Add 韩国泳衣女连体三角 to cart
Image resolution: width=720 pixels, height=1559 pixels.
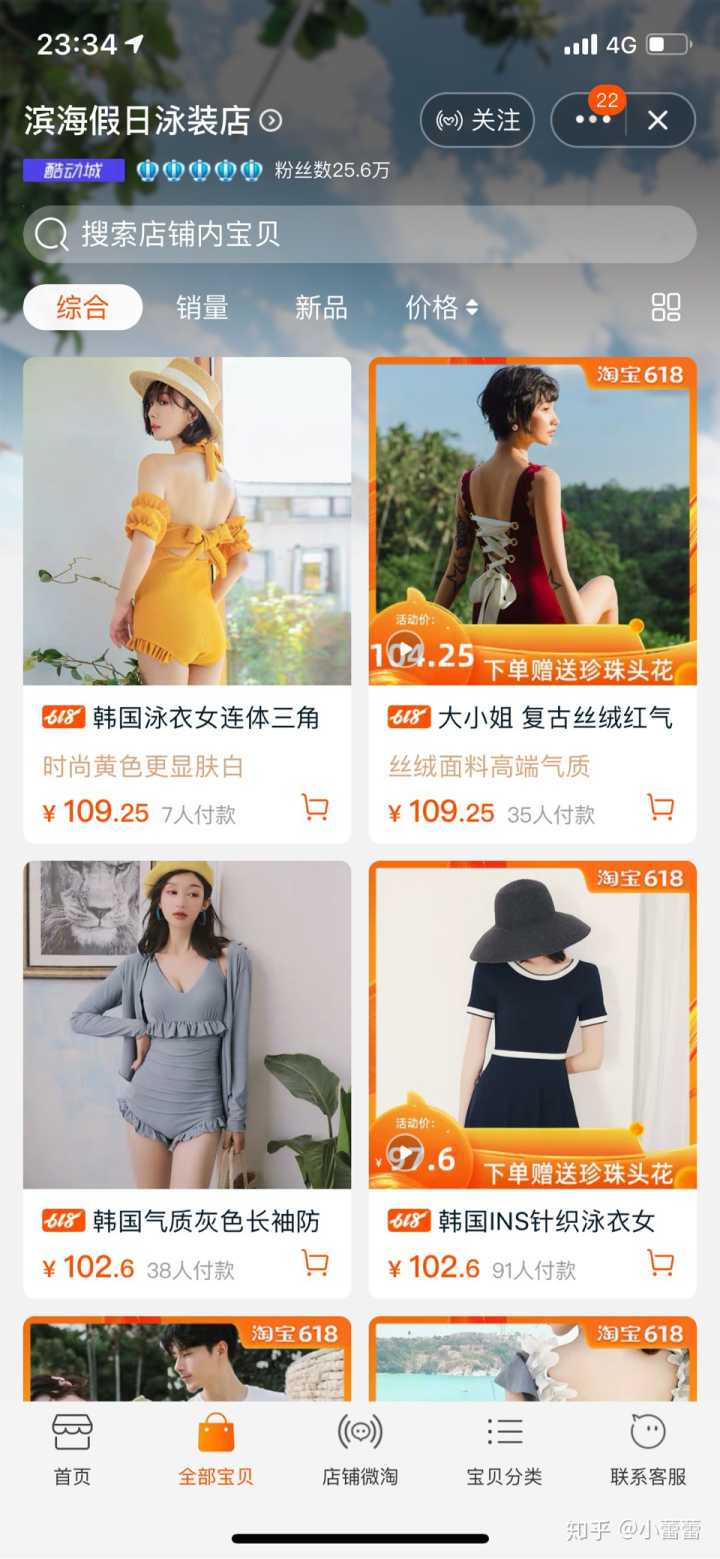click(315, 808)
